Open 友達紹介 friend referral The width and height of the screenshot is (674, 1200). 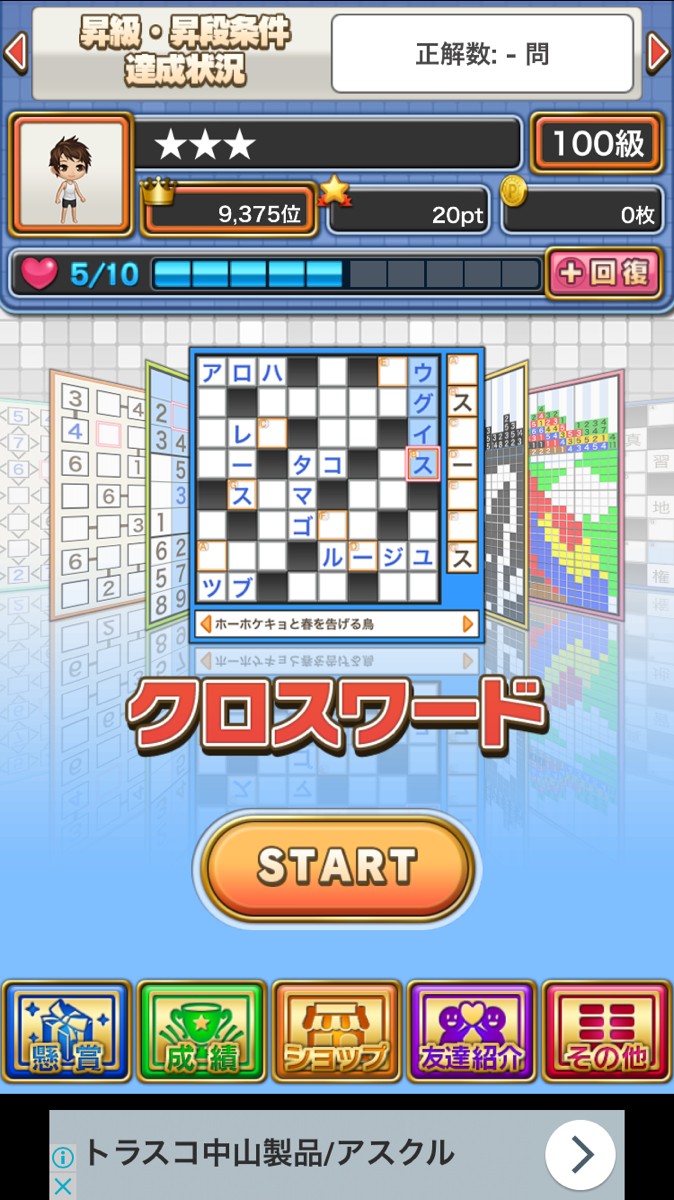pyautogui.click(x=472, y=1031)
